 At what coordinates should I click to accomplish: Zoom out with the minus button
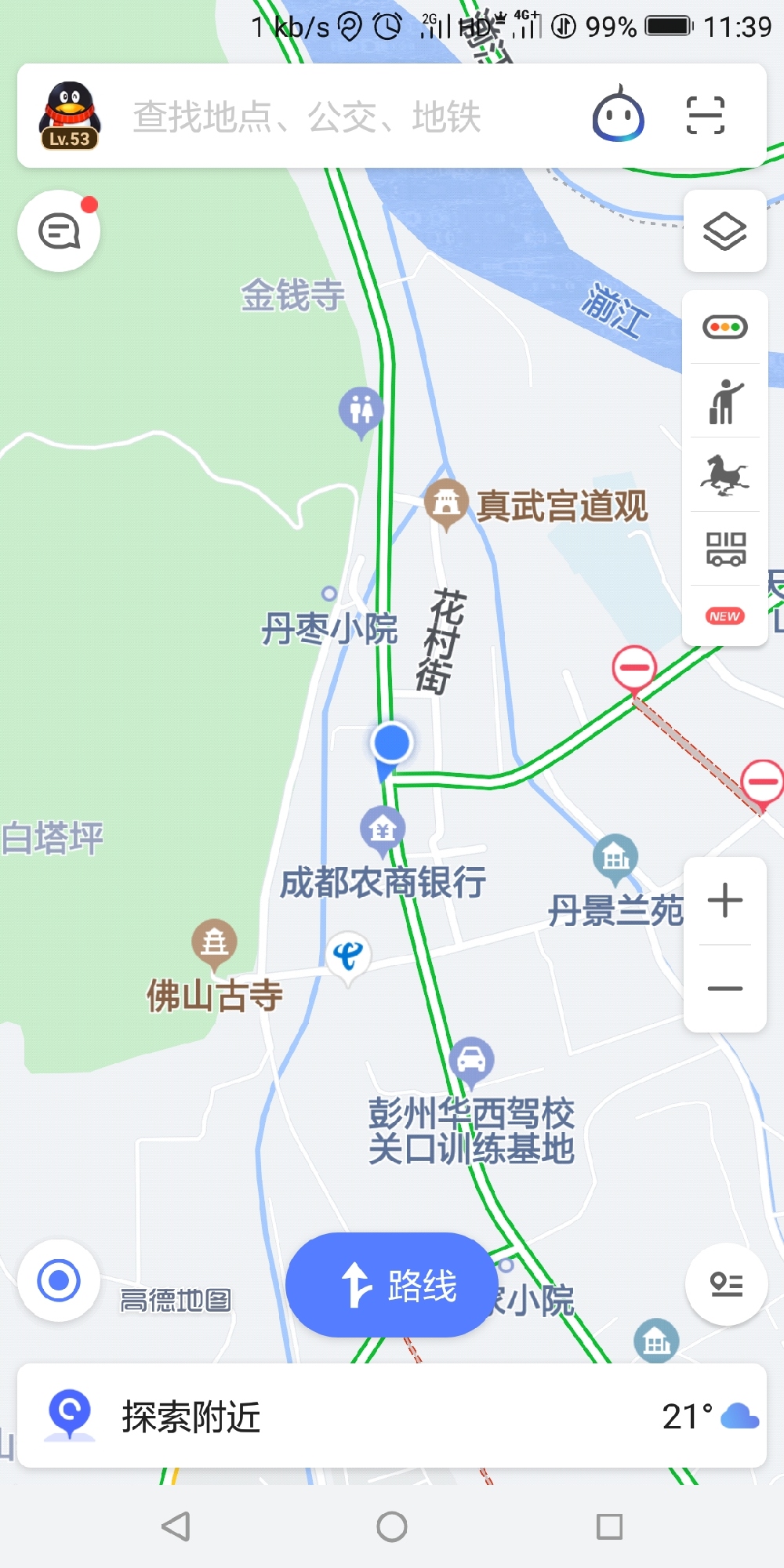click(x=725, y=989)
